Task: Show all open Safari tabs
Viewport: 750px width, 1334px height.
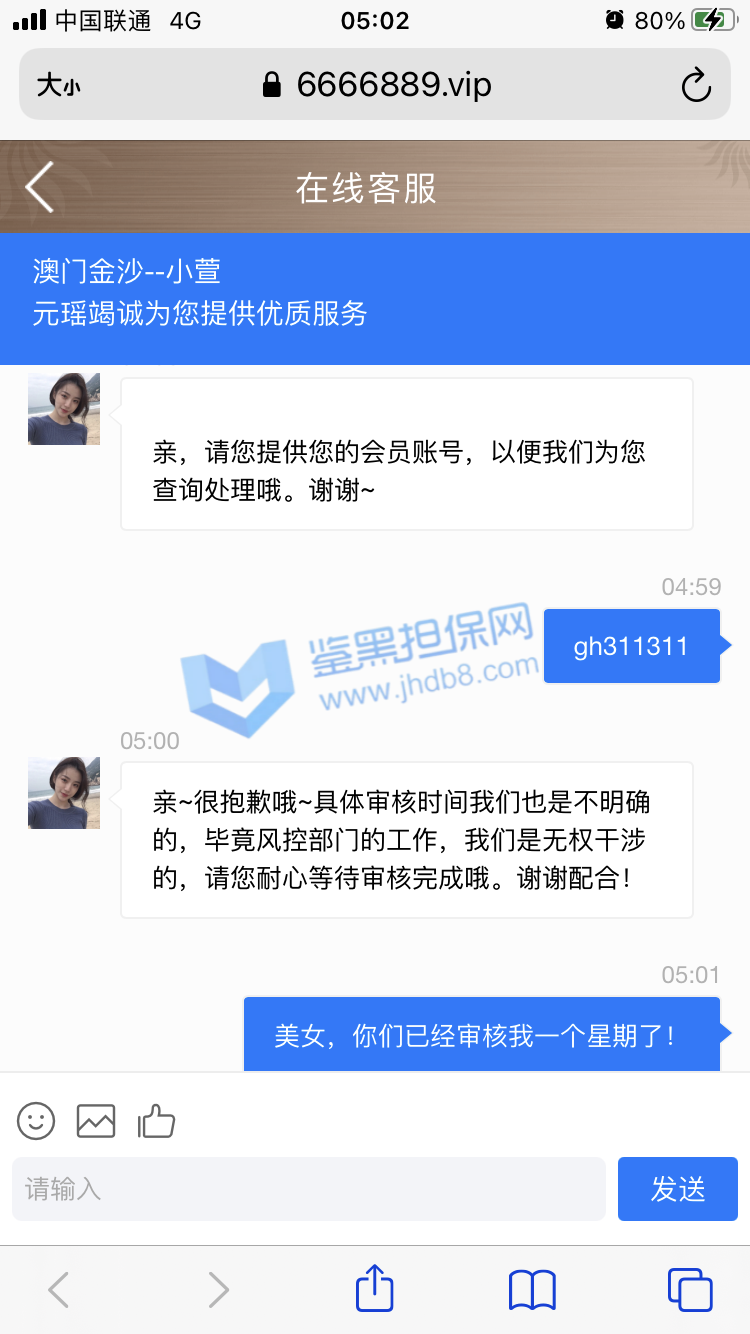Action: pyautogui.click(x=689, y=1290)
